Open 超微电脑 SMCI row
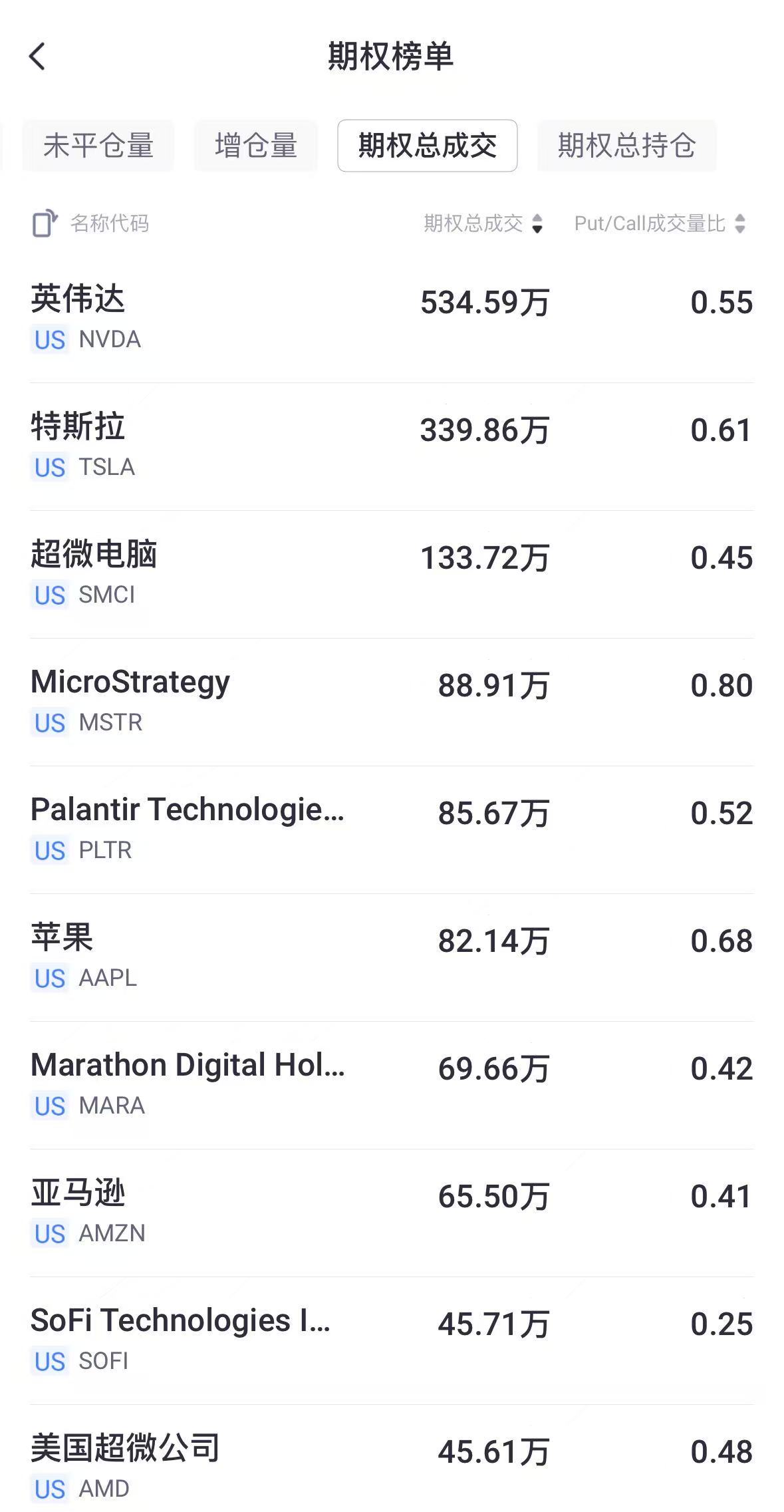Viewport: 784px width, 1512px height. (x=392, y=573)
